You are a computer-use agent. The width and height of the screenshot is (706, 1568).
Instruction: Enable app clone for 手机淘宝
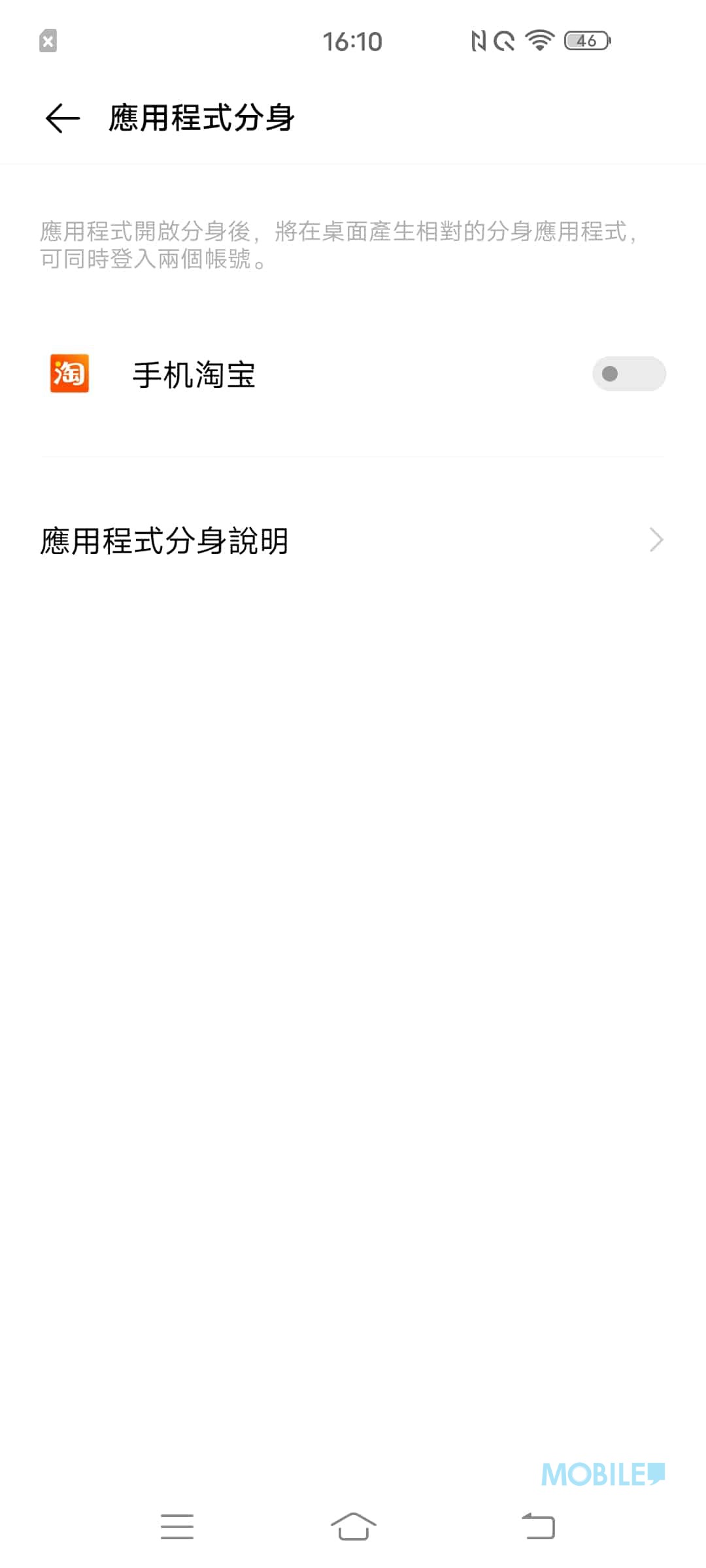point(629,374)
